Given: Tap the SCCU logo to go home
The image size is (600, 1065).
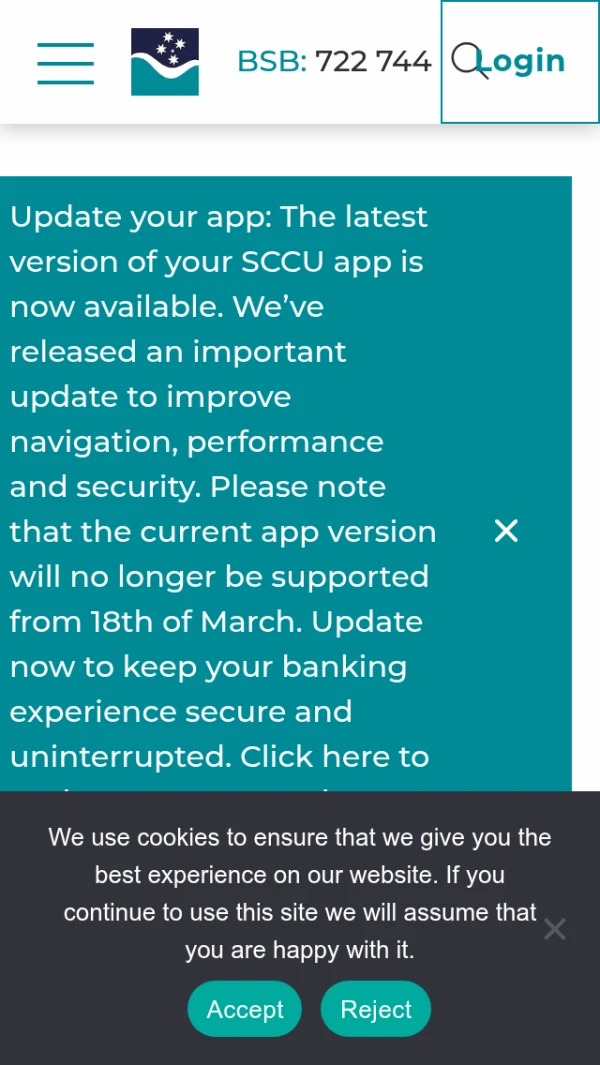Looking at the screenshot, I should point(165,62).
